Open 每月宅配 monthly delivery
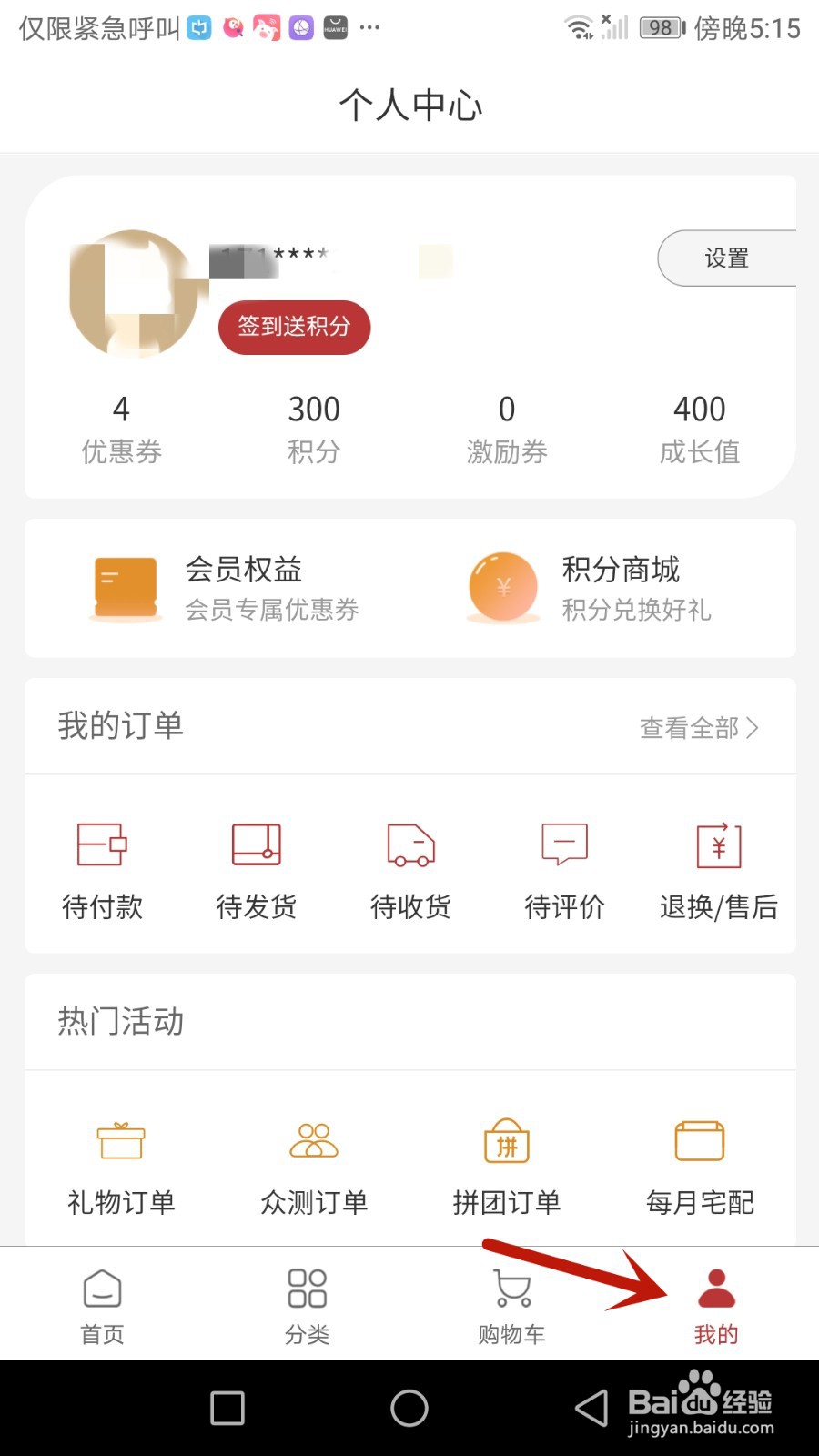 700,1165
